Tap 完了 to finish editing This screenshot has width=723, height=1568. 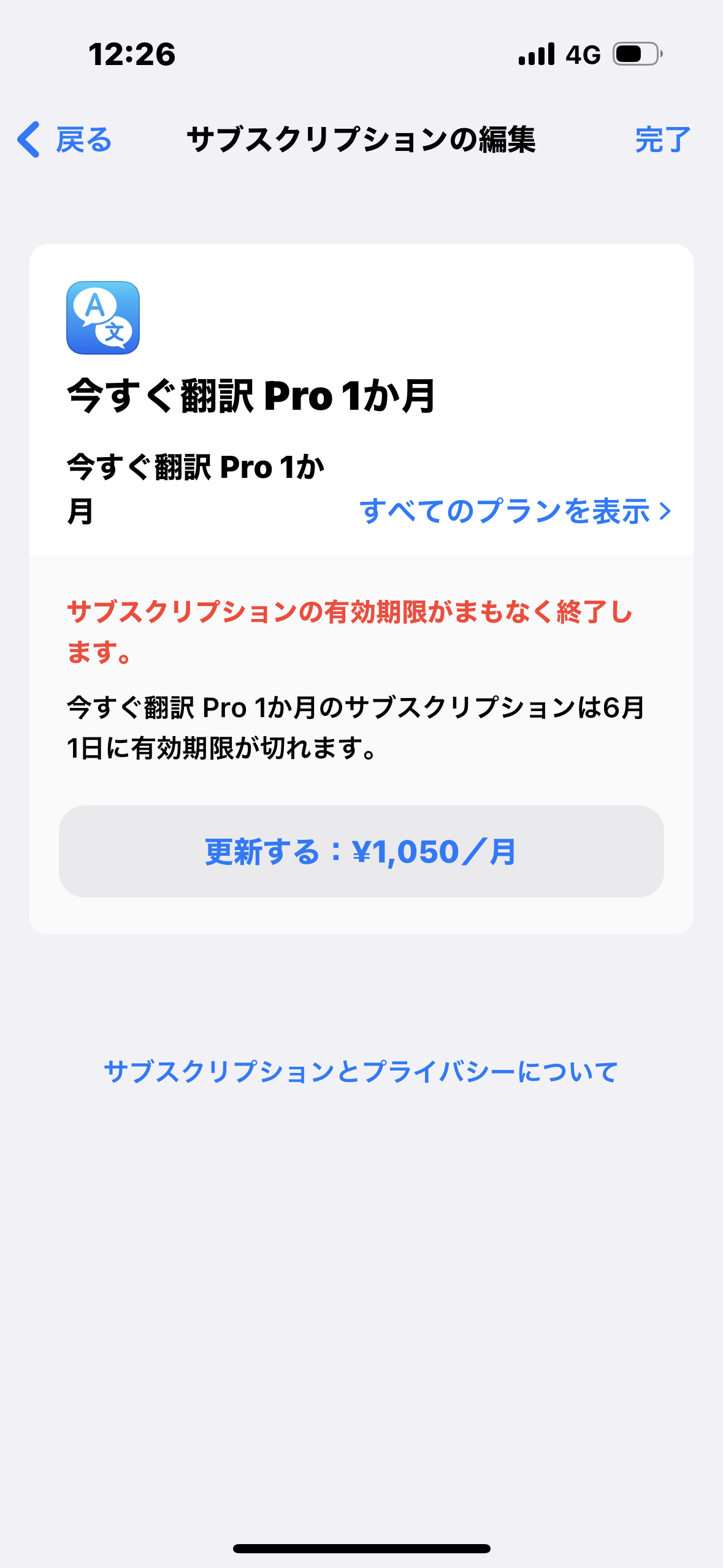pyautogui.click(x=662, y=140)
